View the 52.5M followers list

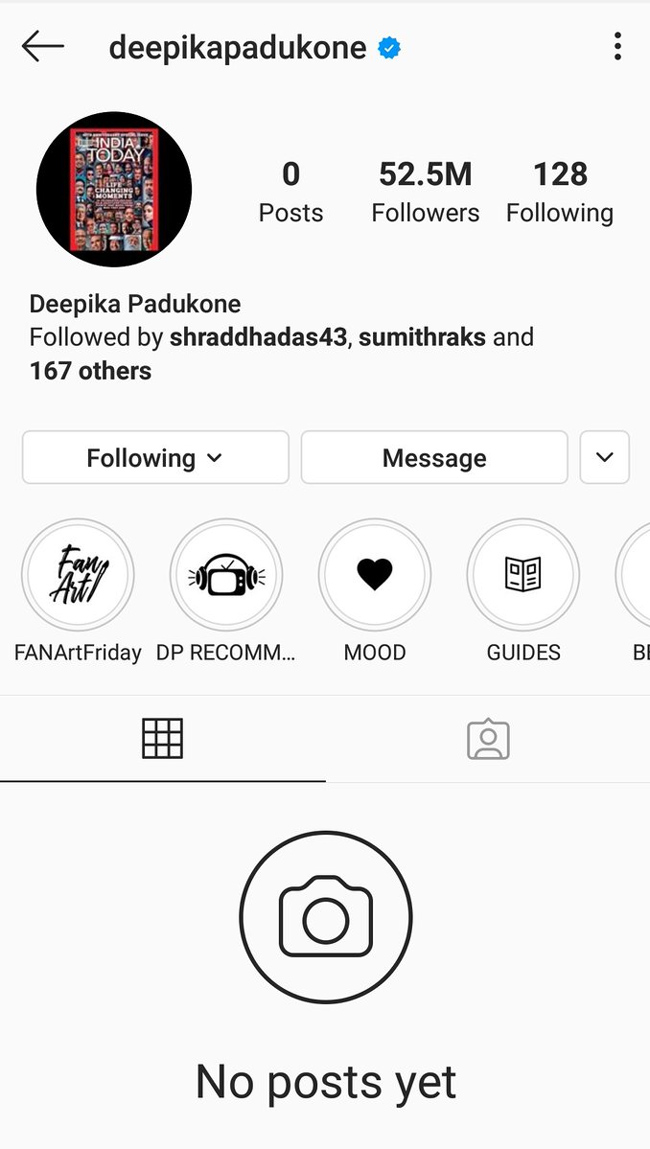[x=425, y=191]
